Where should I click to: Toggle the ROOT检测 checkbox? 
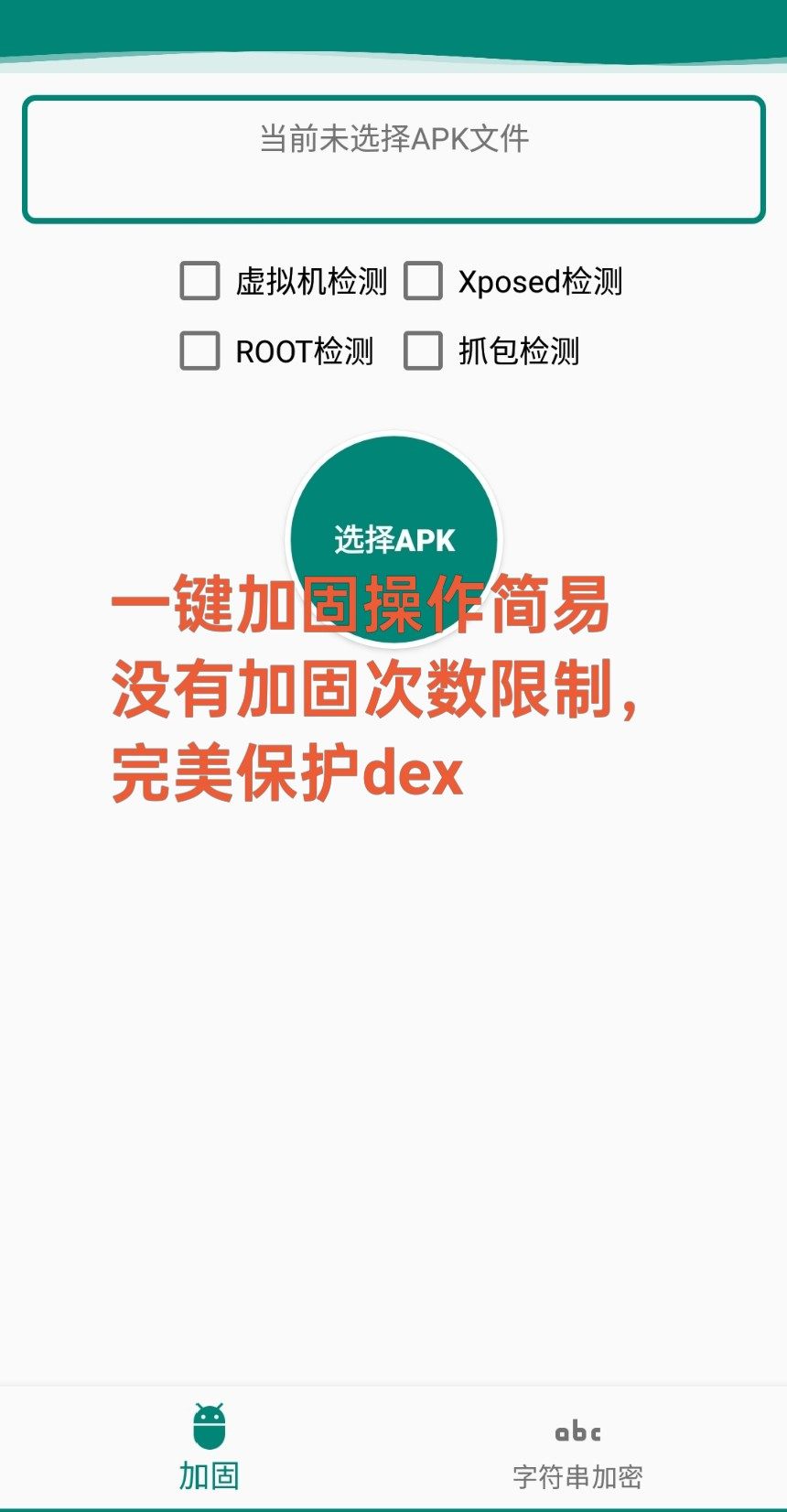(199, 351)
